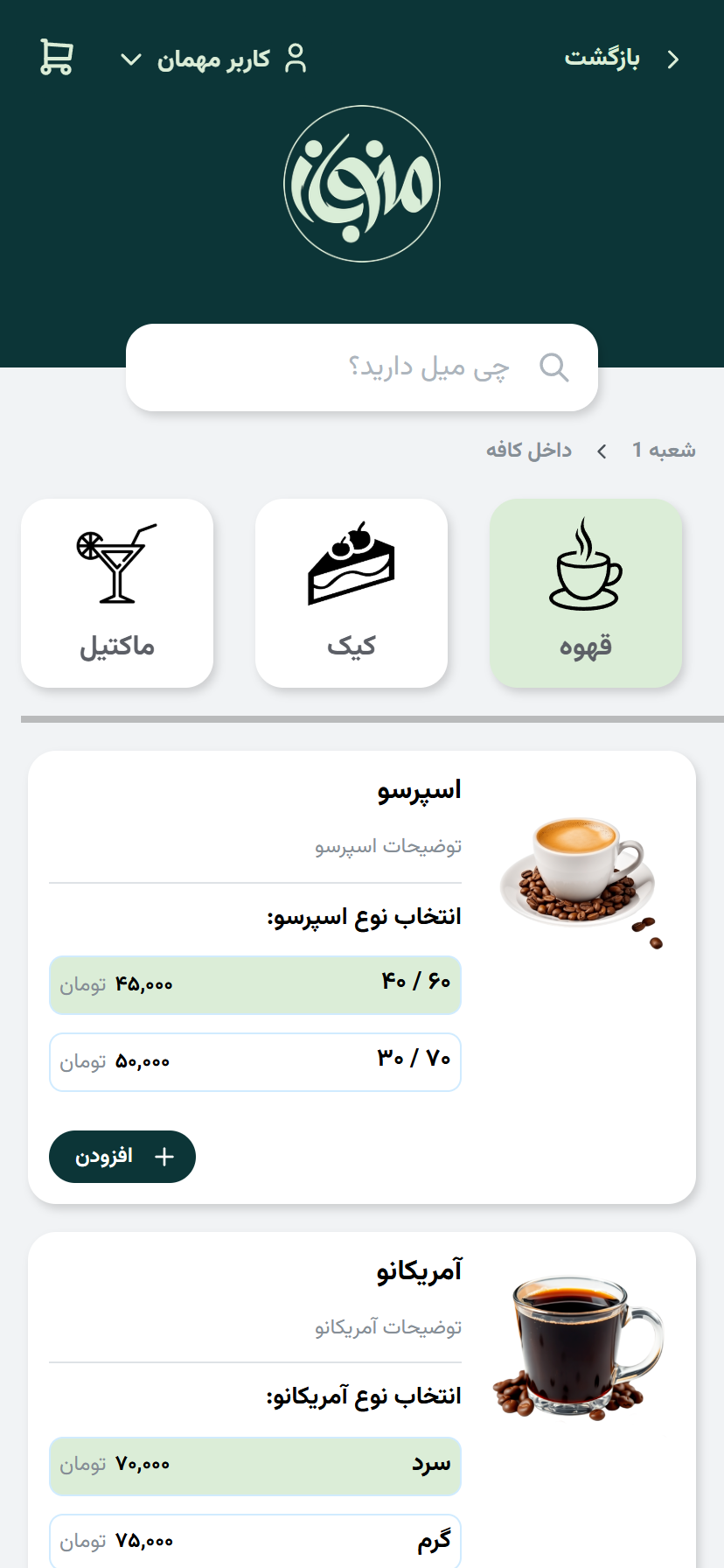Open the آمریکانو product image
724x1568 pixels.
pos(579,1349)
